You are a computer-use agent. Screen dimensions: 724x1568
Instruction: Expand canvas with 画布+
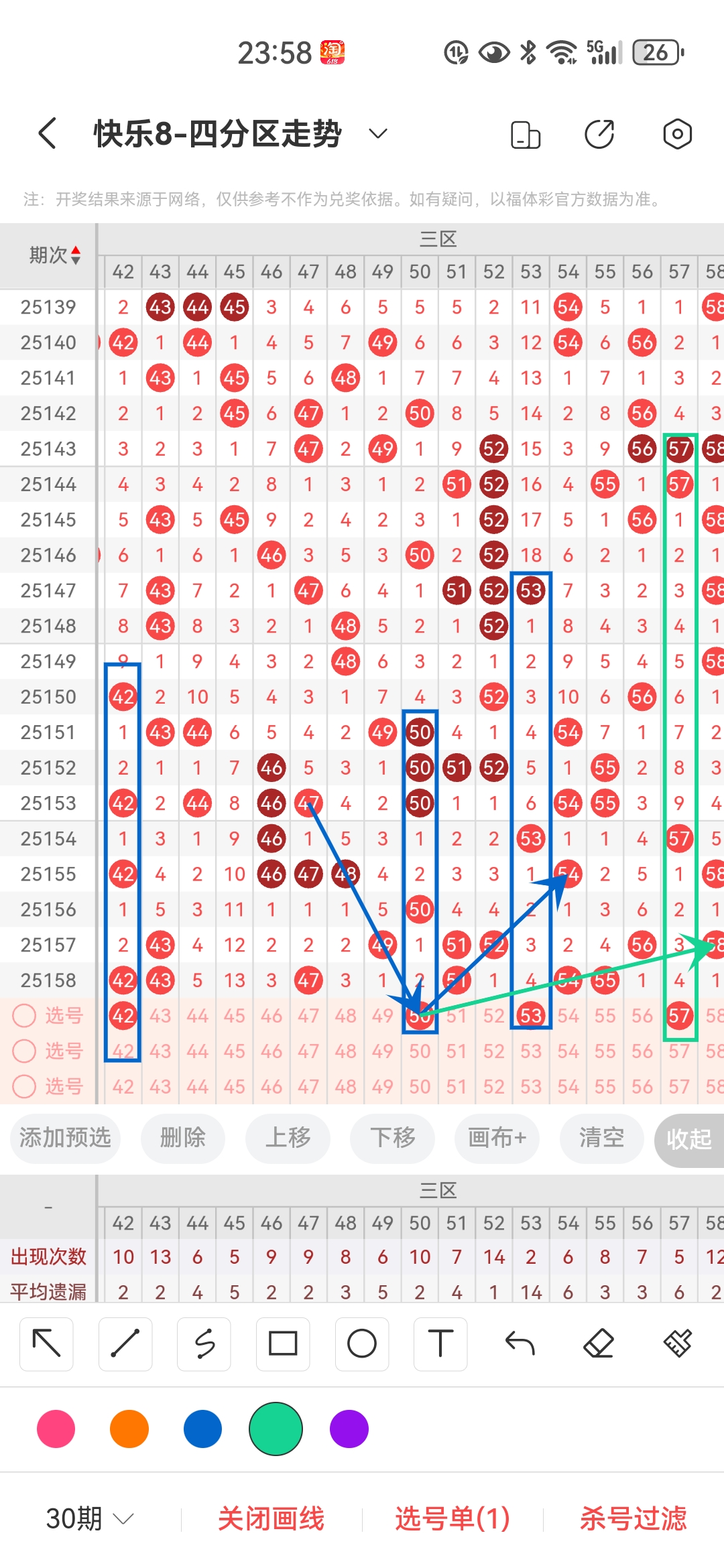coord(497,1138)
